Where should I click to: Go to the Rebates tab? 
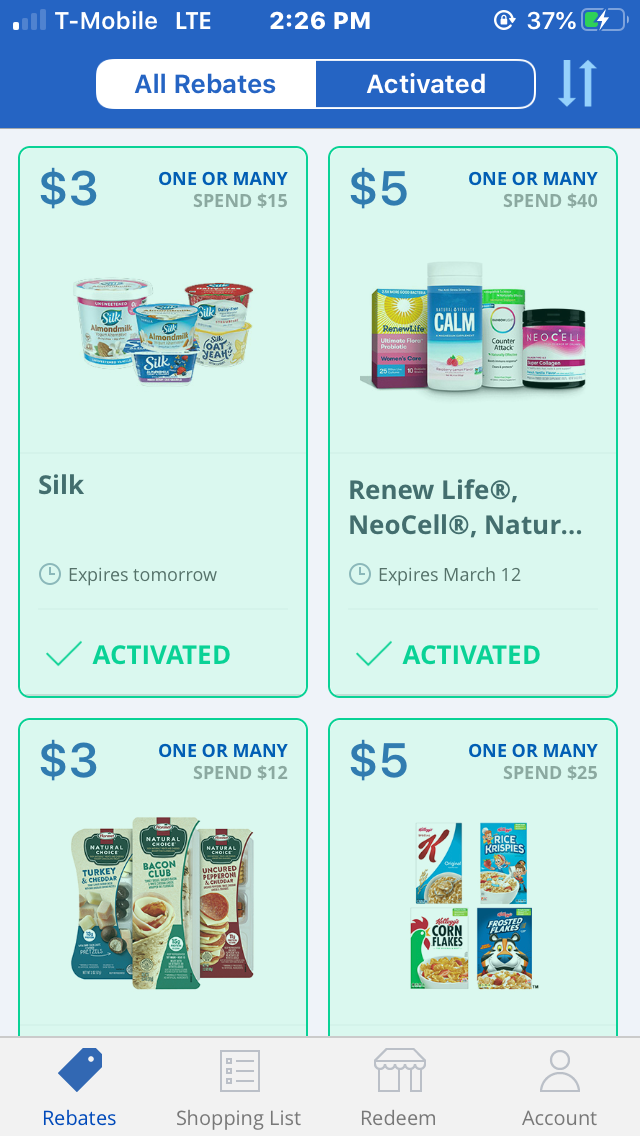80,1087
